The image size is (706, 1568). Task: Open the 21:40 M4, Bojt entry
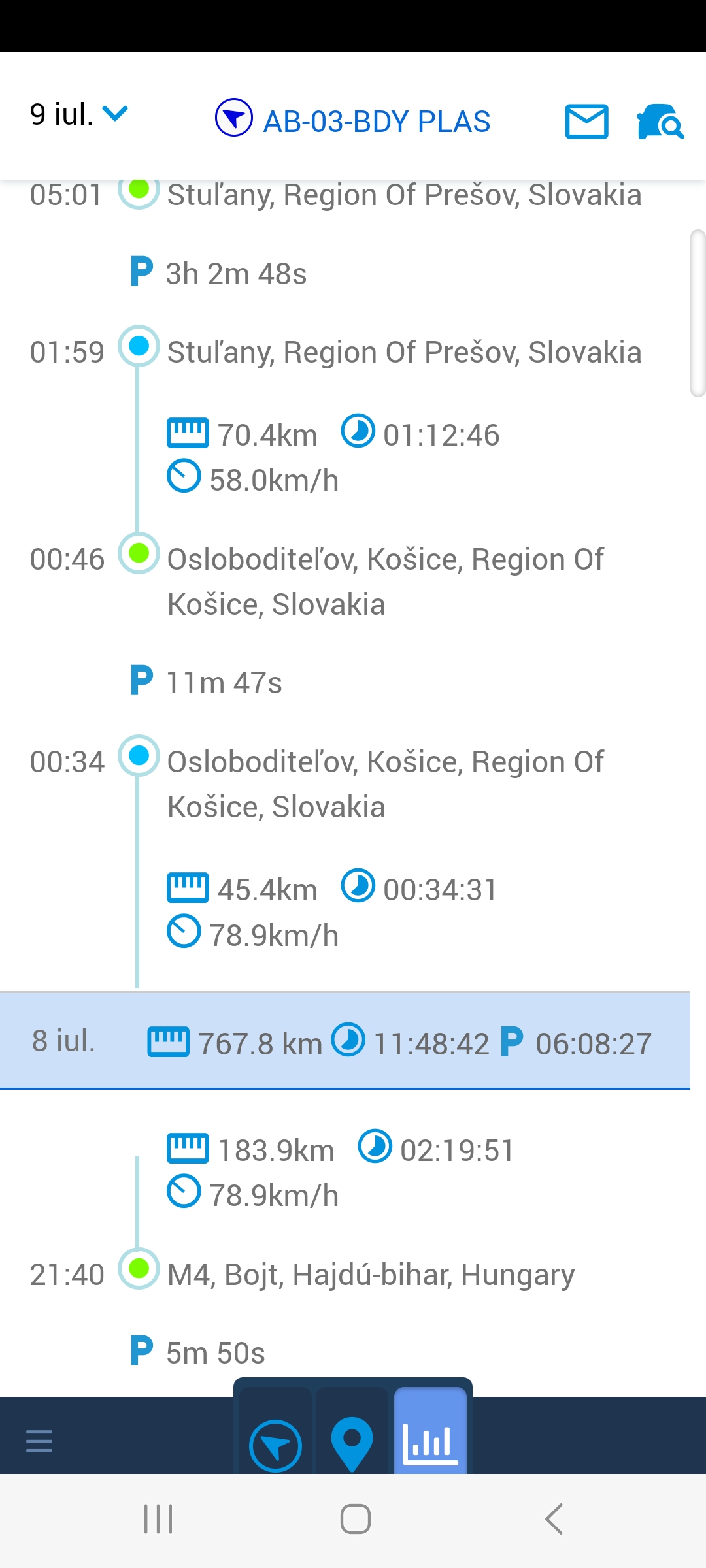click(370, 1275)
